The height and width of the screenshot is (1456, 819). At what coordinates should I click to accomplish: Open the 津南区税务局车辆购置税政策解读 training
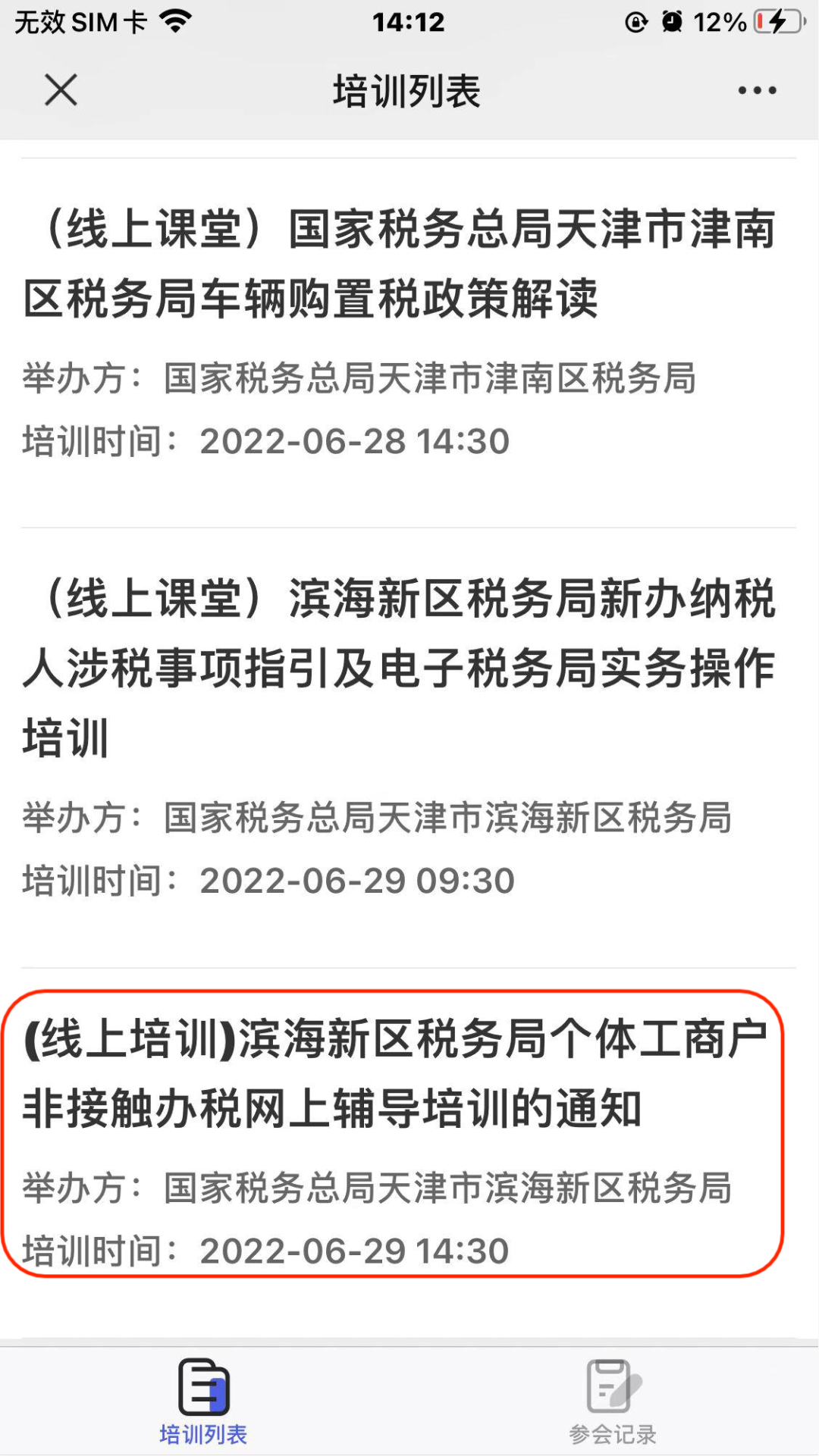click(400, 263)
